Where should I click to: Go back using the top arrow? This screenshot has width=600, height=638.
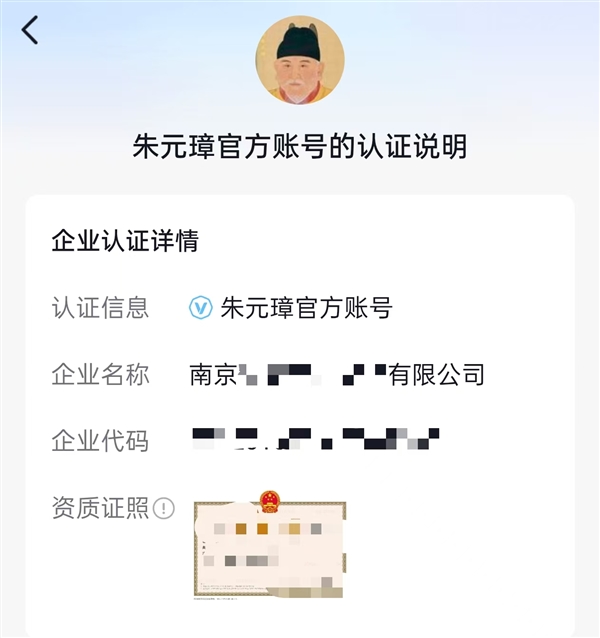[30, 31]
